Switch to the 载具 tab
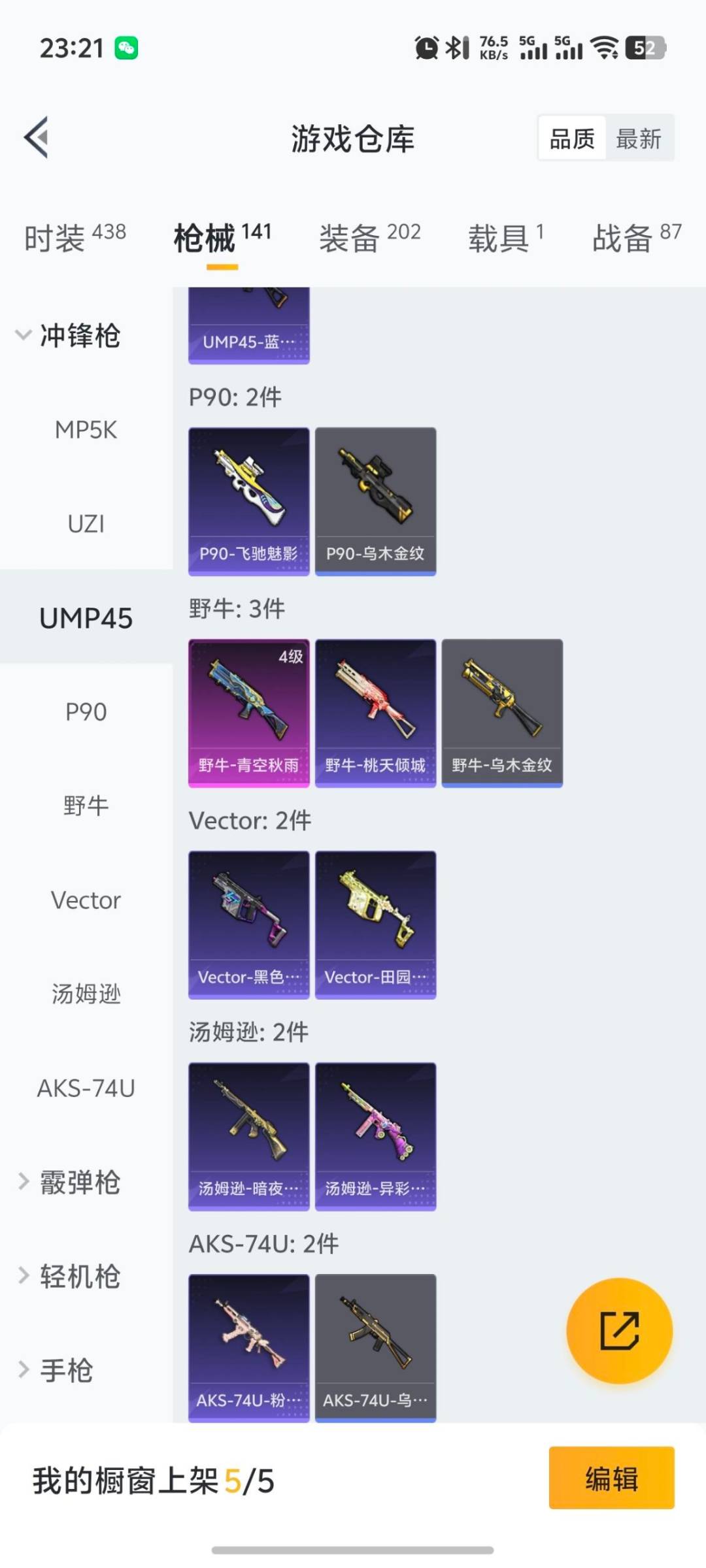The height and width of the screenshot is (1568, 706). (505, 238)
